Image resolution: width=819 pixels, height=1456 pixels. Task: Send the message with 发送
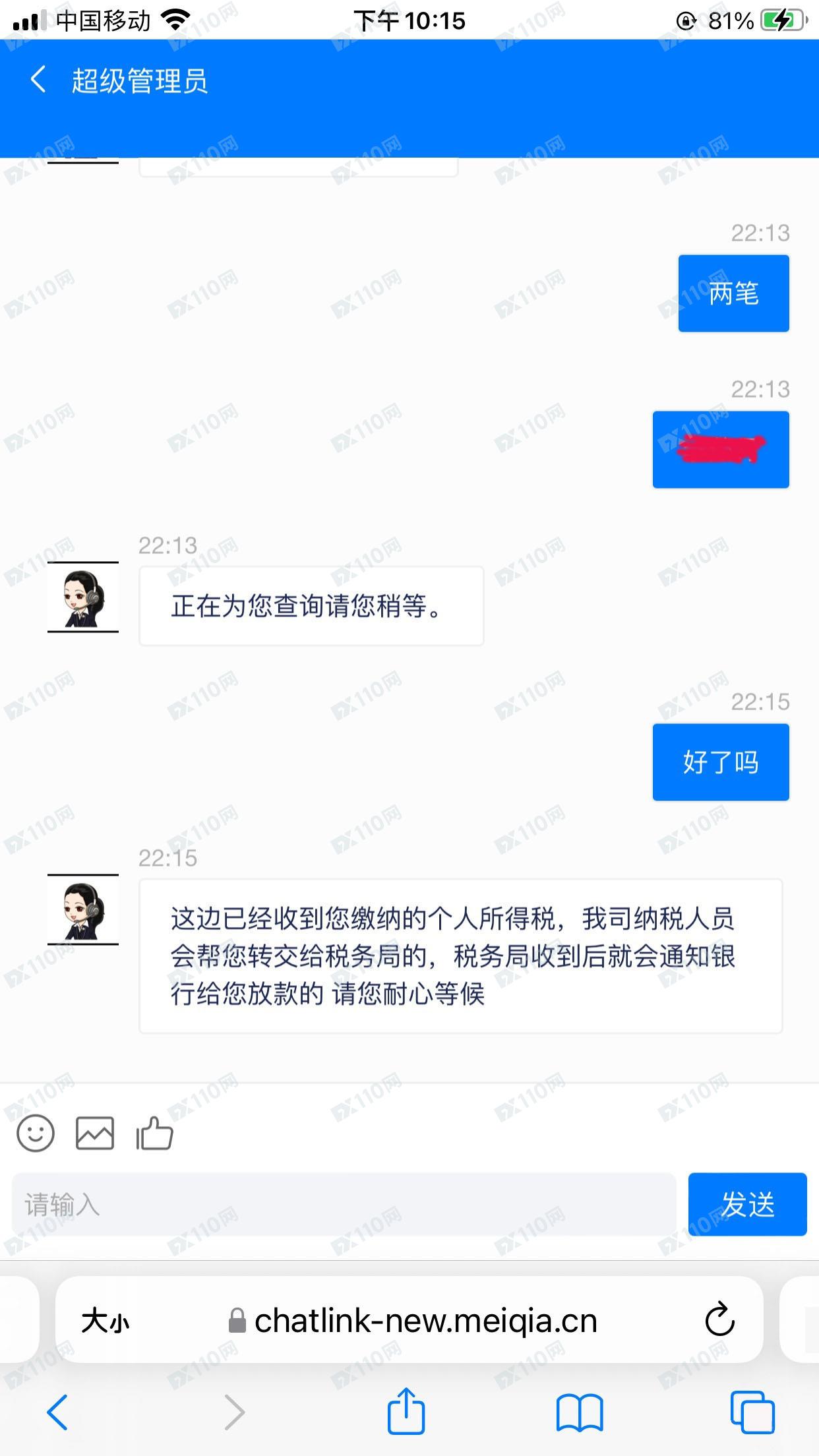[746, 1204]
